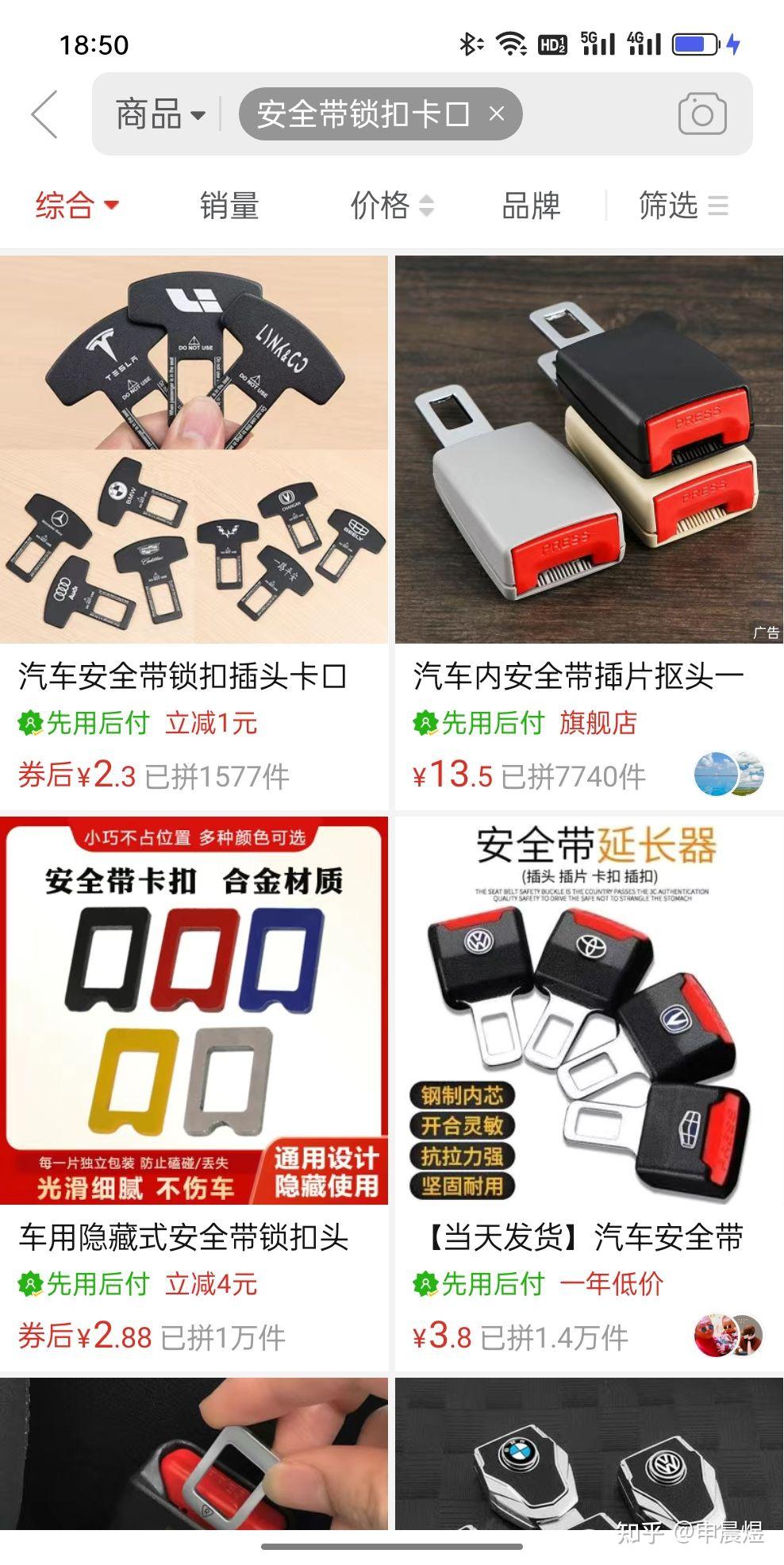Sort results by 销量

tap(229, 206)
